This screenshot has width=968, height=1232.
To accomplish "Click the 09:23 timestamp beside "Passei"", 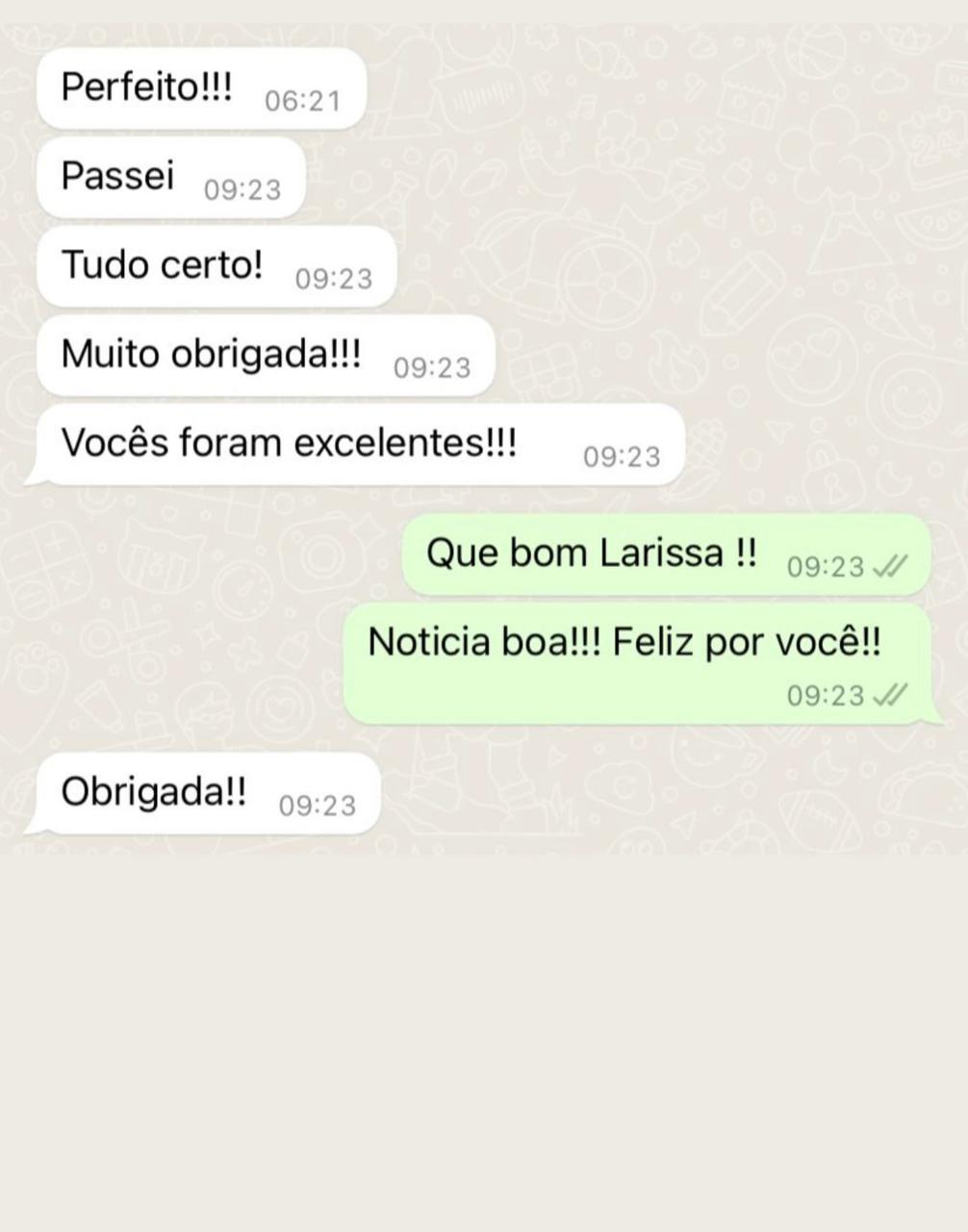I will 243,191.
